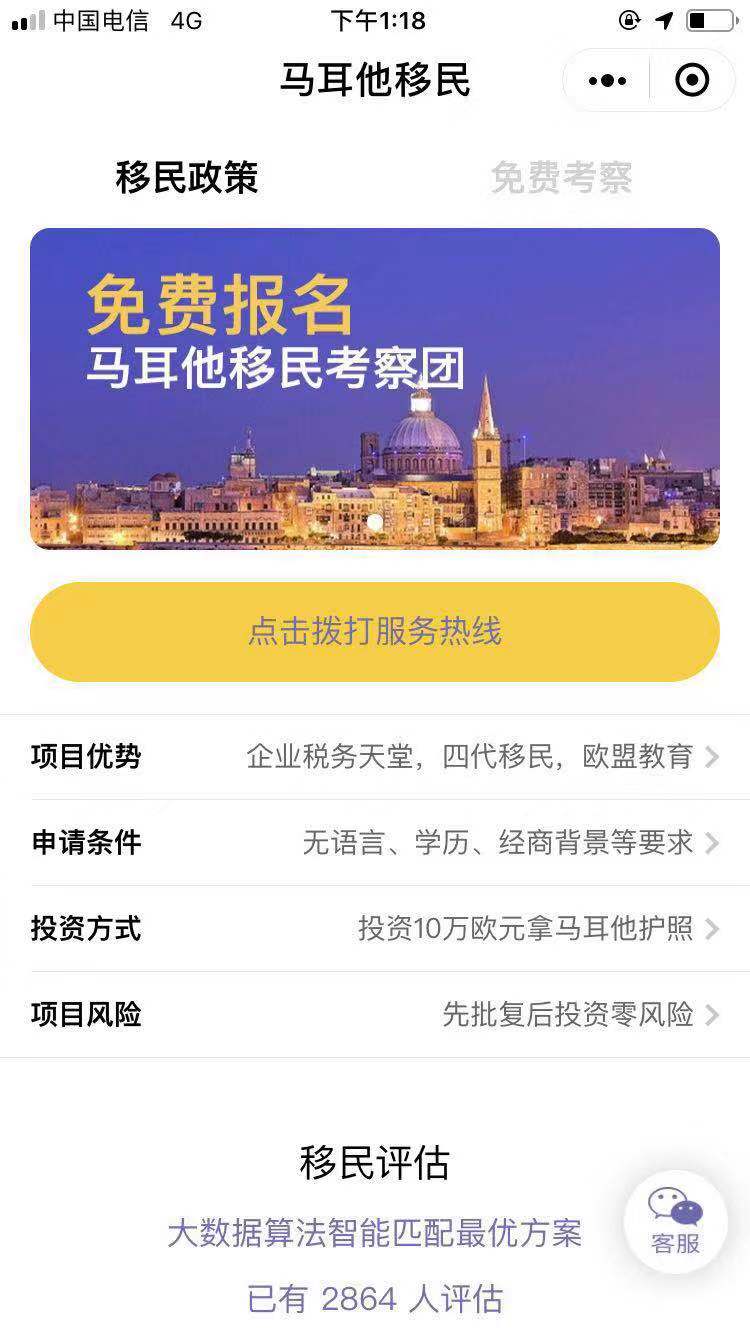Open the mini program three-dot menu
The height and width of the screenshot is (1334, 750).
[608, 81]
